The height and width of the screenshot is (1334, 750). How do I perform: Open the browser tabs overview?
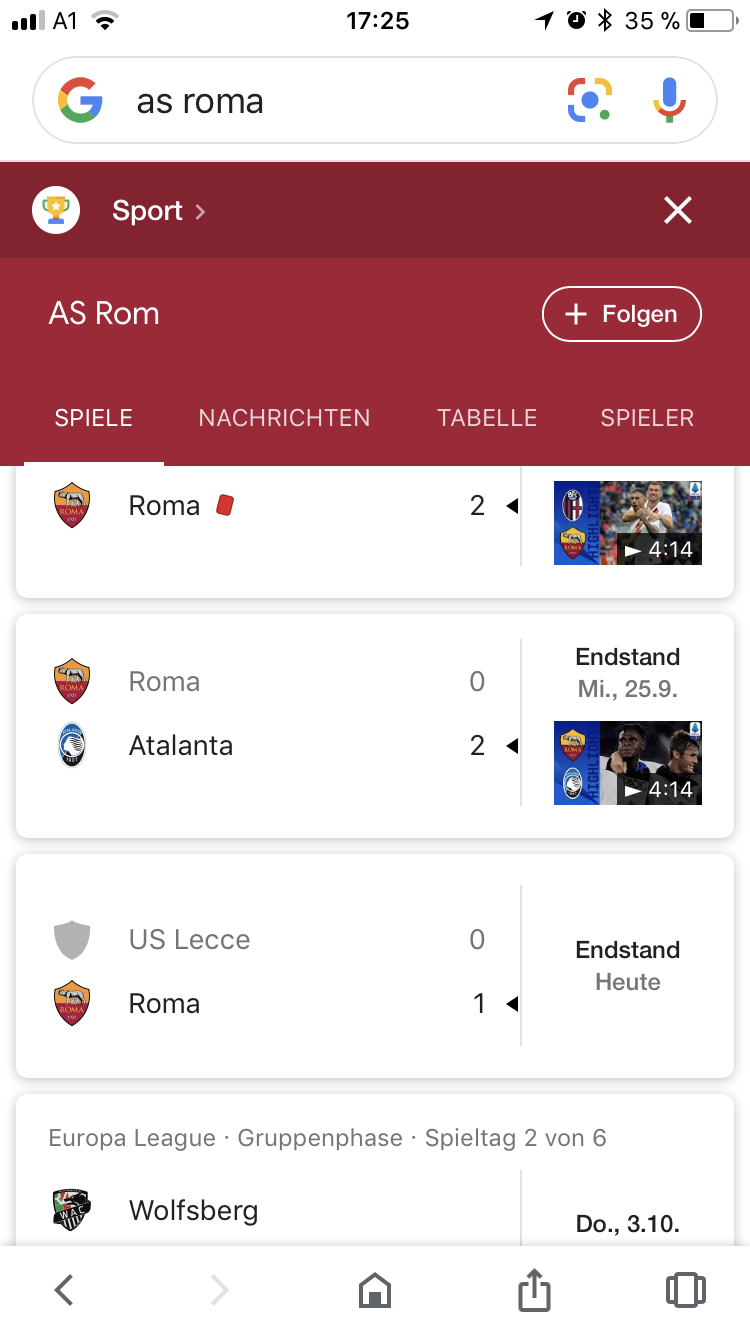tap(686, 1290)
